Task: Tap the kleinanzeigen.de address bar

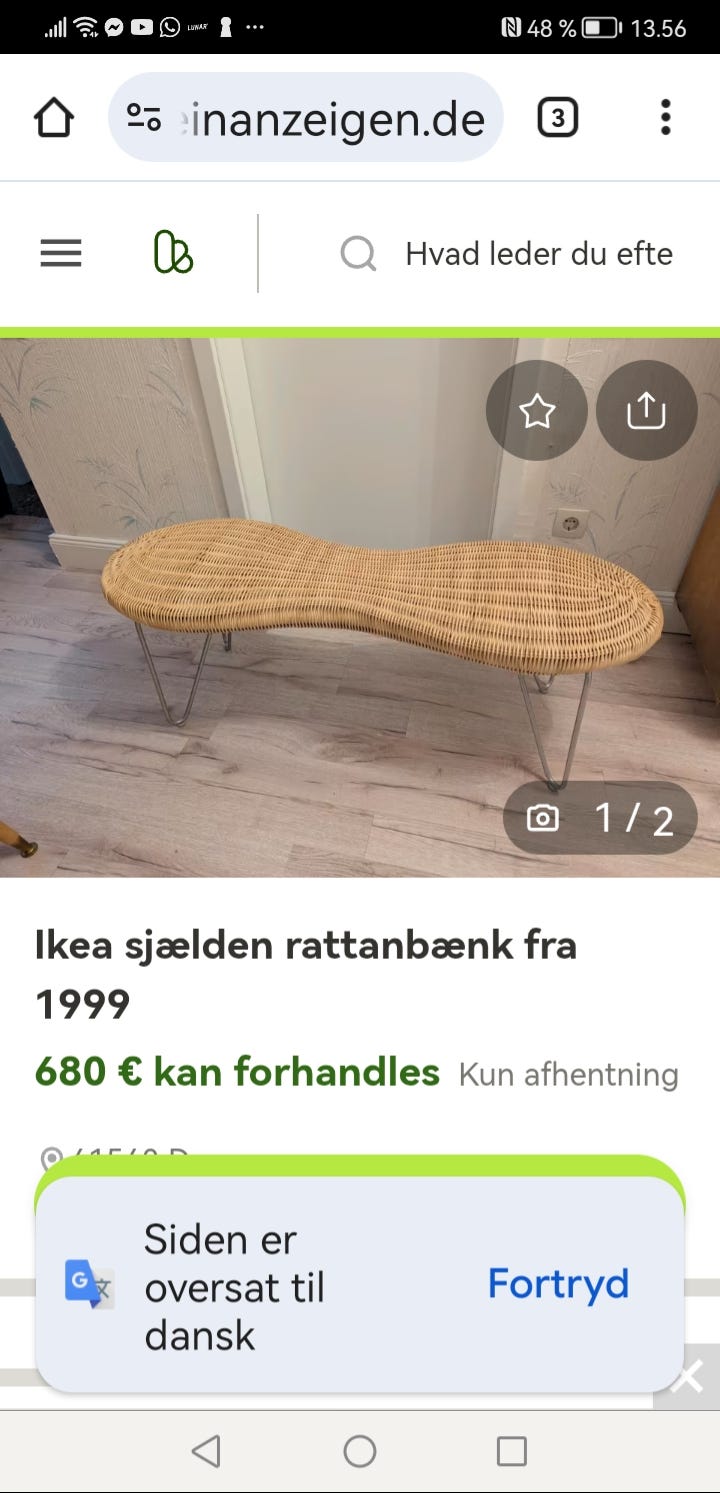Action: coord(310,118)
